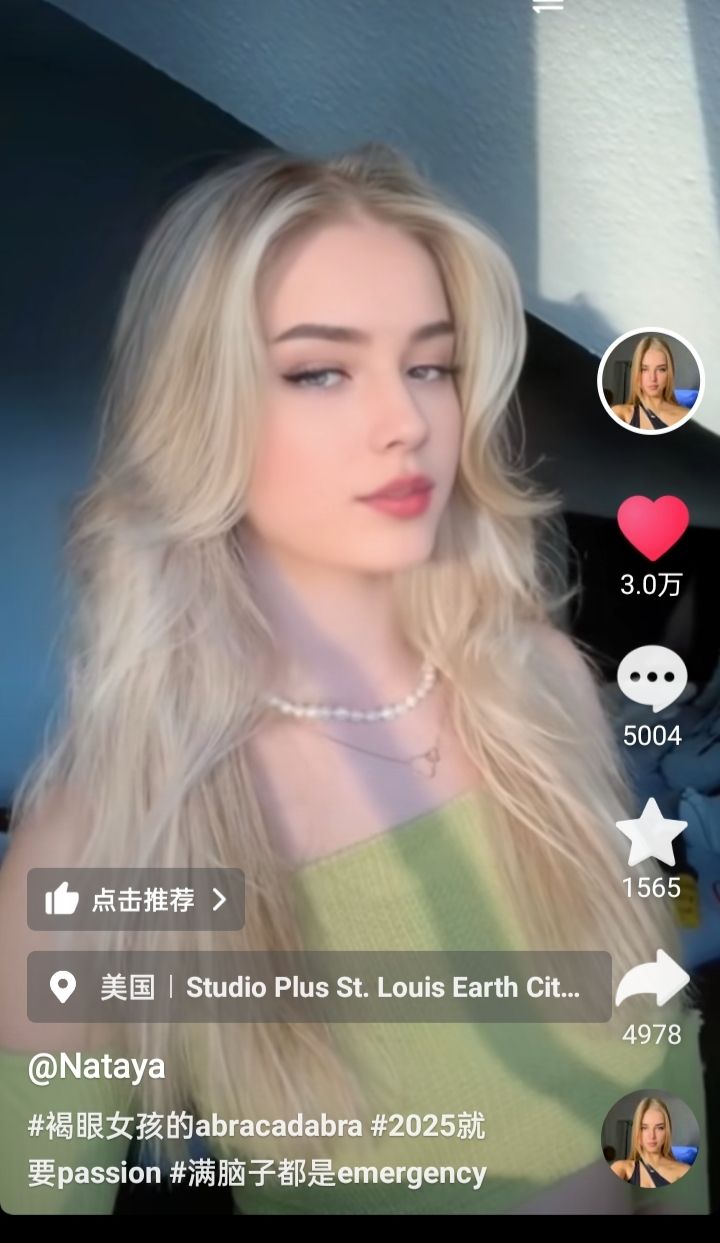Open @Nataya's profile from the username
This screenshot has width=720, height=1243.
[96, 1066]
